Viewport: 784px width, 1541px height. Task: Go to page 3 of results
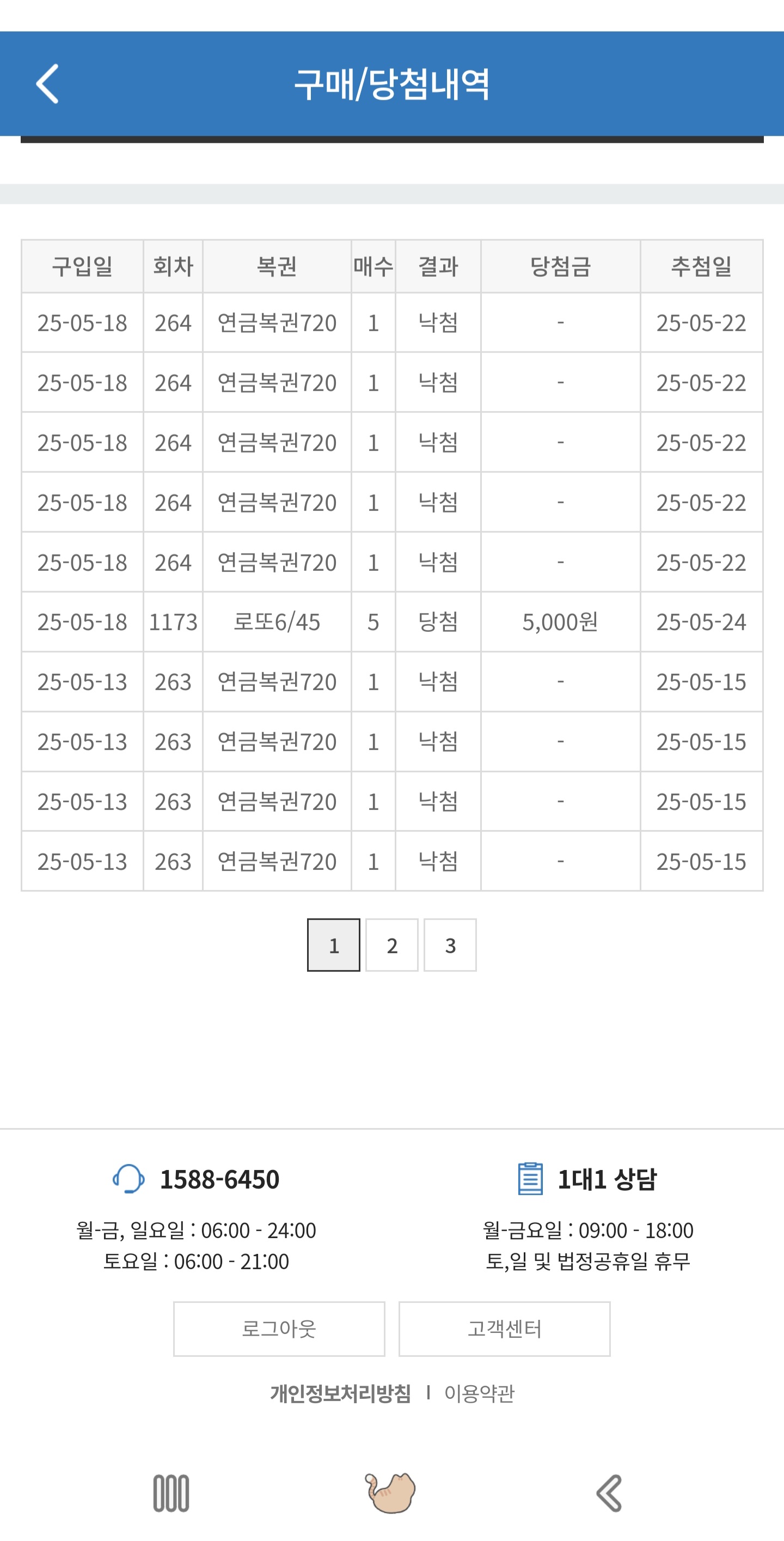tap(450, 945)
